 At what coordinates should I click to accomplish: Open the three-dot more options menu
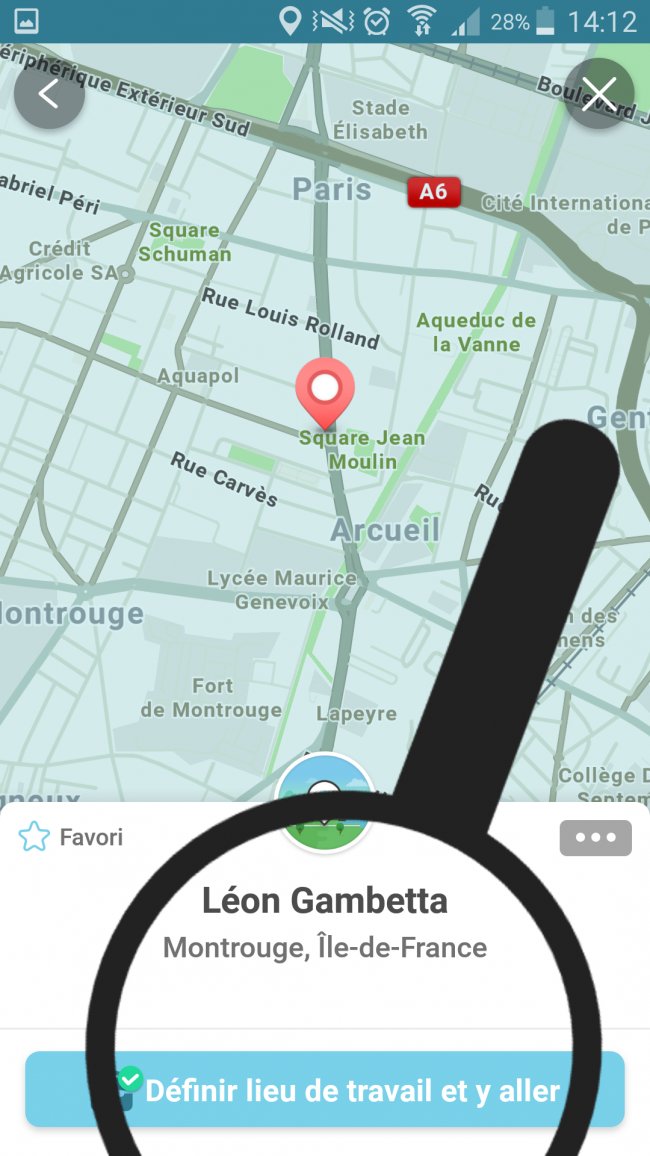coord(595,838)
